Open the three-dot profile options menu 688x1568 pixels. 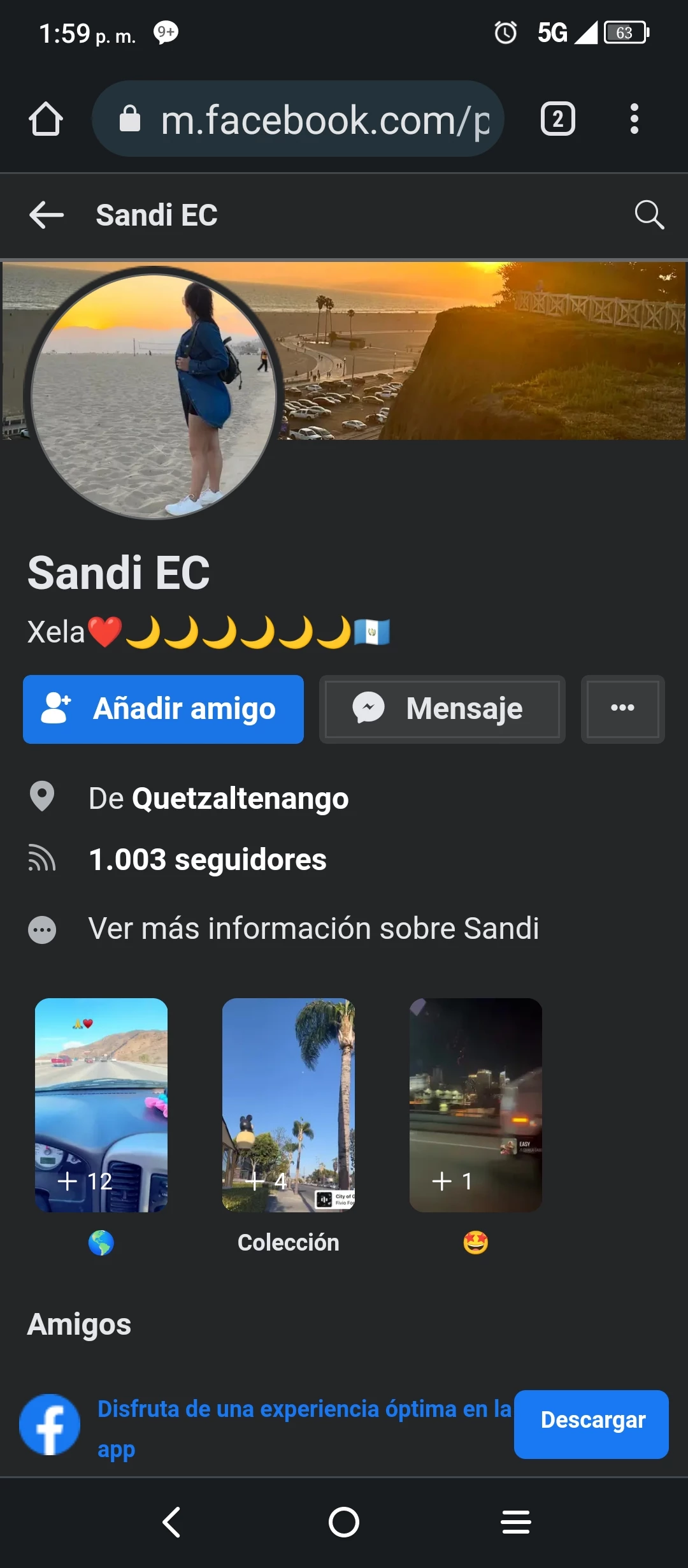pos(622,708)
